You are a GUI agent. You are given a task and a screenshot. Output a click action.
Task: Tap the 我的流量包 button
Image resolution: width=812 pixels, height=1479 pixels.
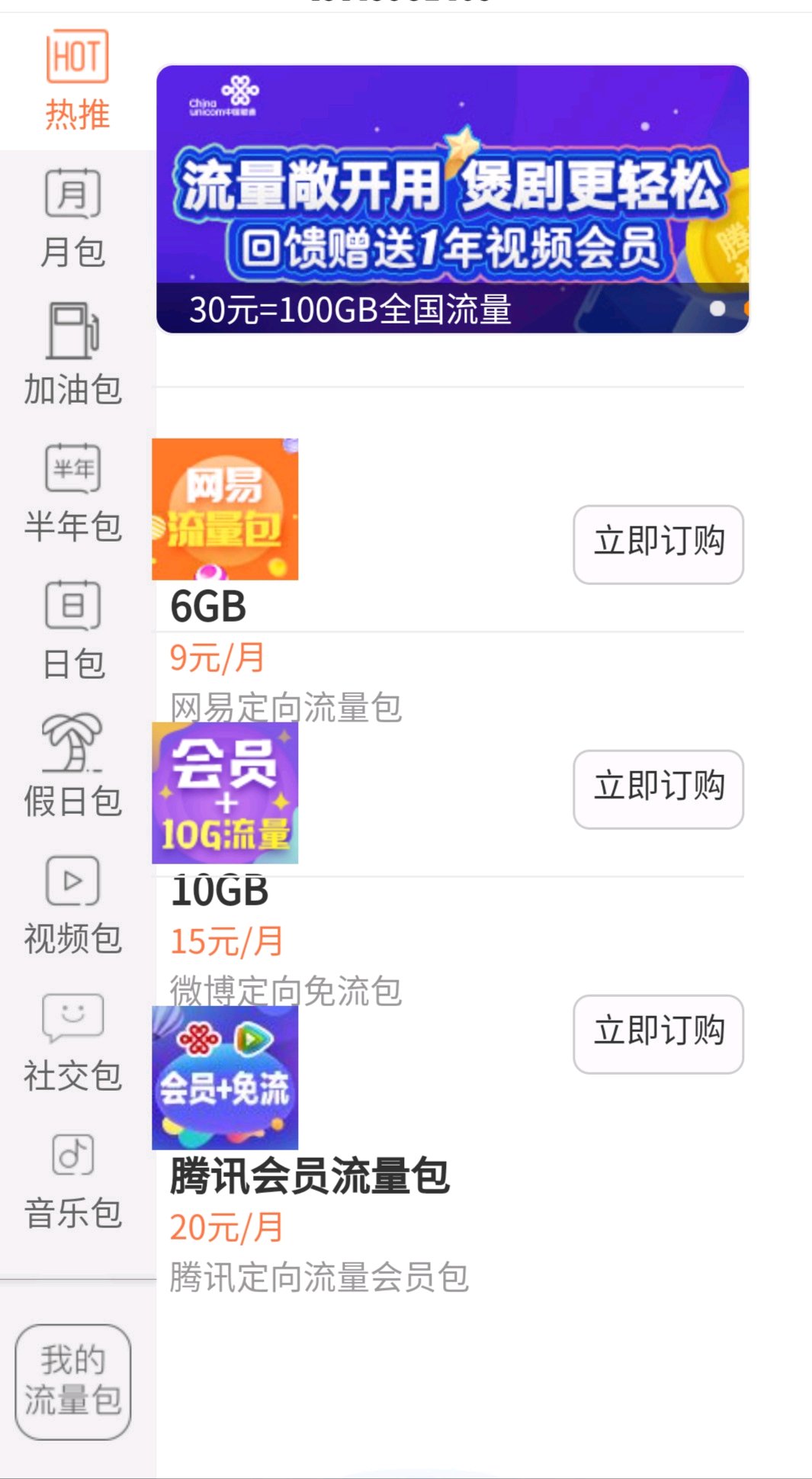(73, 1381)
